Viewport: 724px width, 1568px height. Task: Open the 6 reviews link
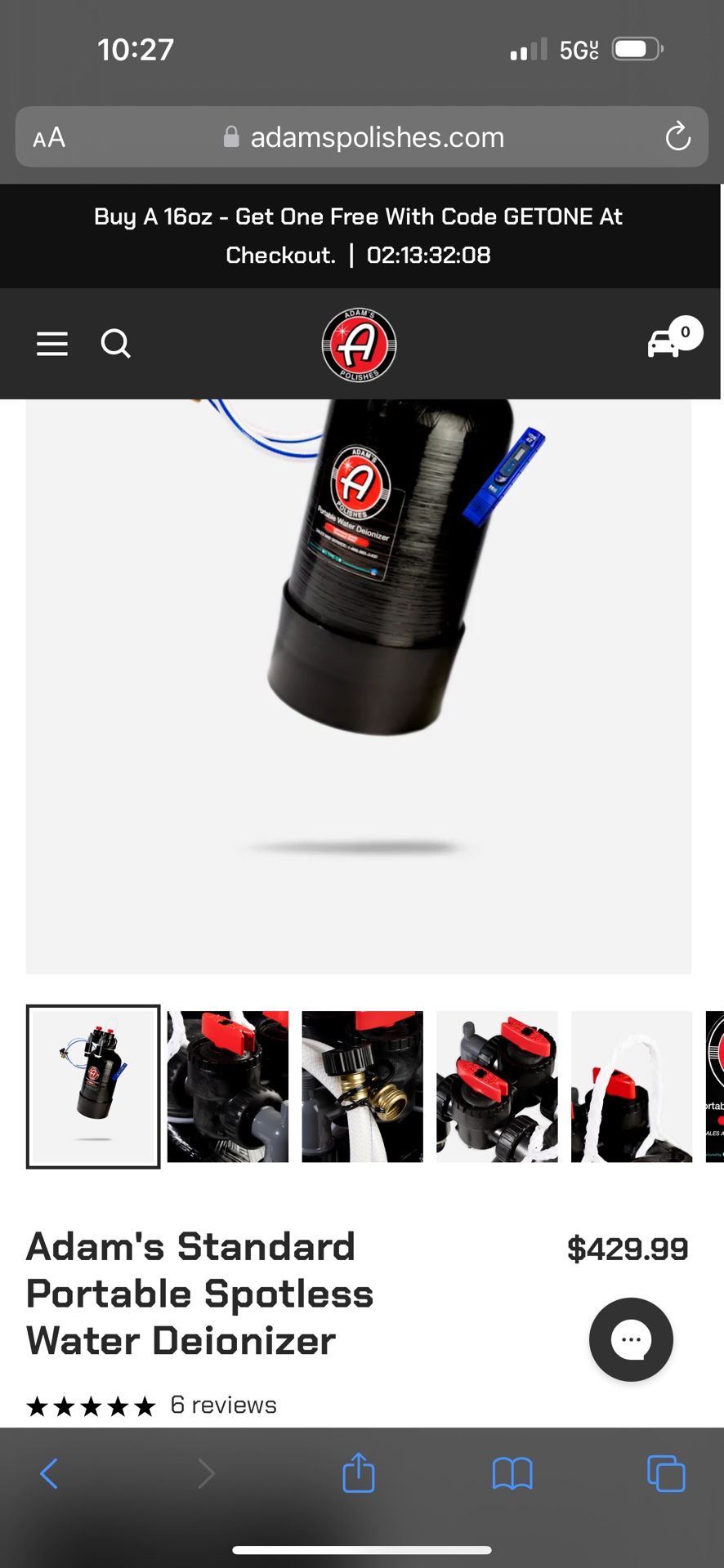(x=223, y=1405)
